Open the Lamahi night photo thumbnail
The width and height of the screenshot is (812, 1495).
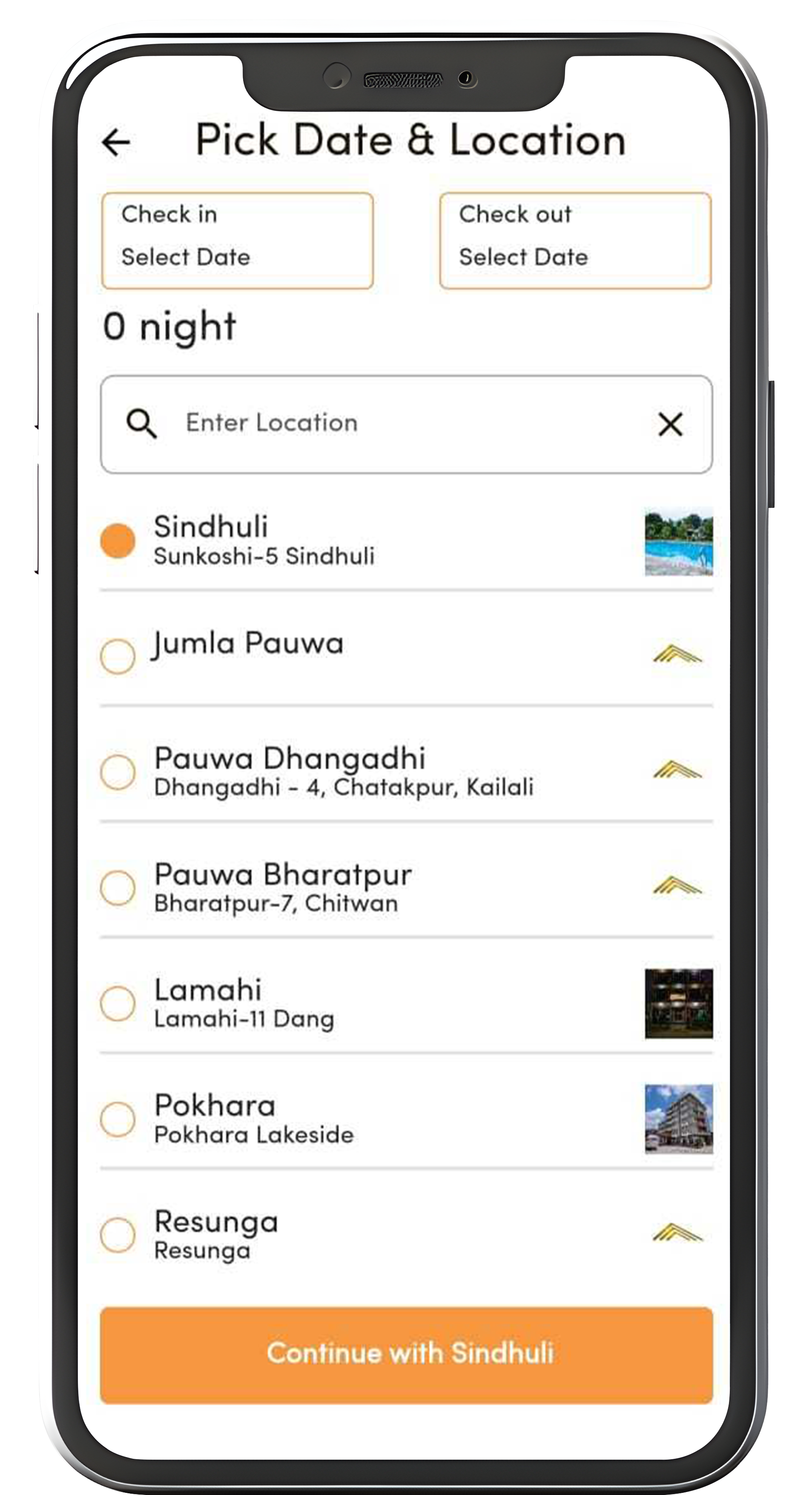coord(678,1004)
